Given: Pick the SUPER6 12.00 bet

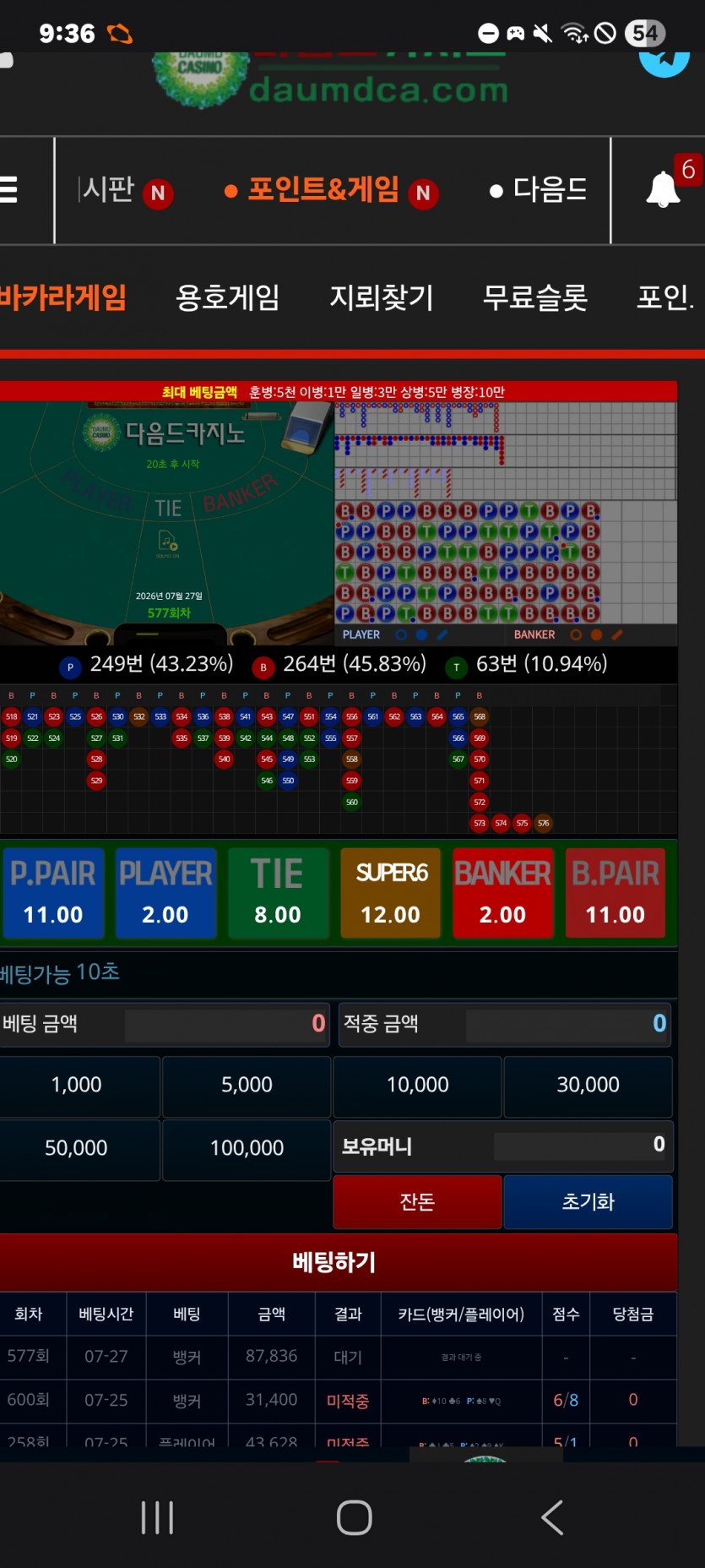Looking at the screenshot, I should point(390,893).
